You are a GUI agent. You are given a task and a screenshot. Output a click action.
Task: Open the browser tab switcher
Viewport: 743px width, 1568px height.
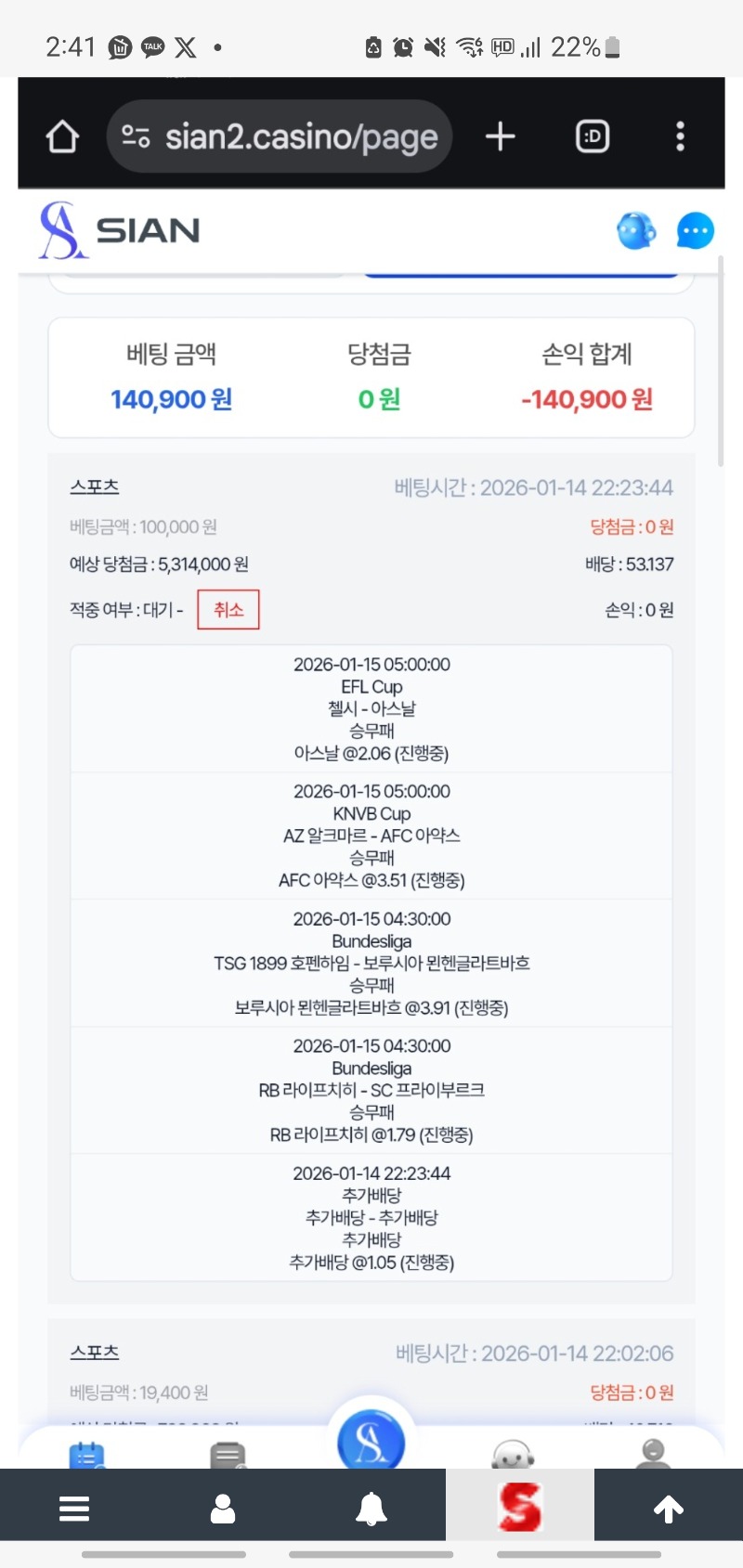pos(593,137)
